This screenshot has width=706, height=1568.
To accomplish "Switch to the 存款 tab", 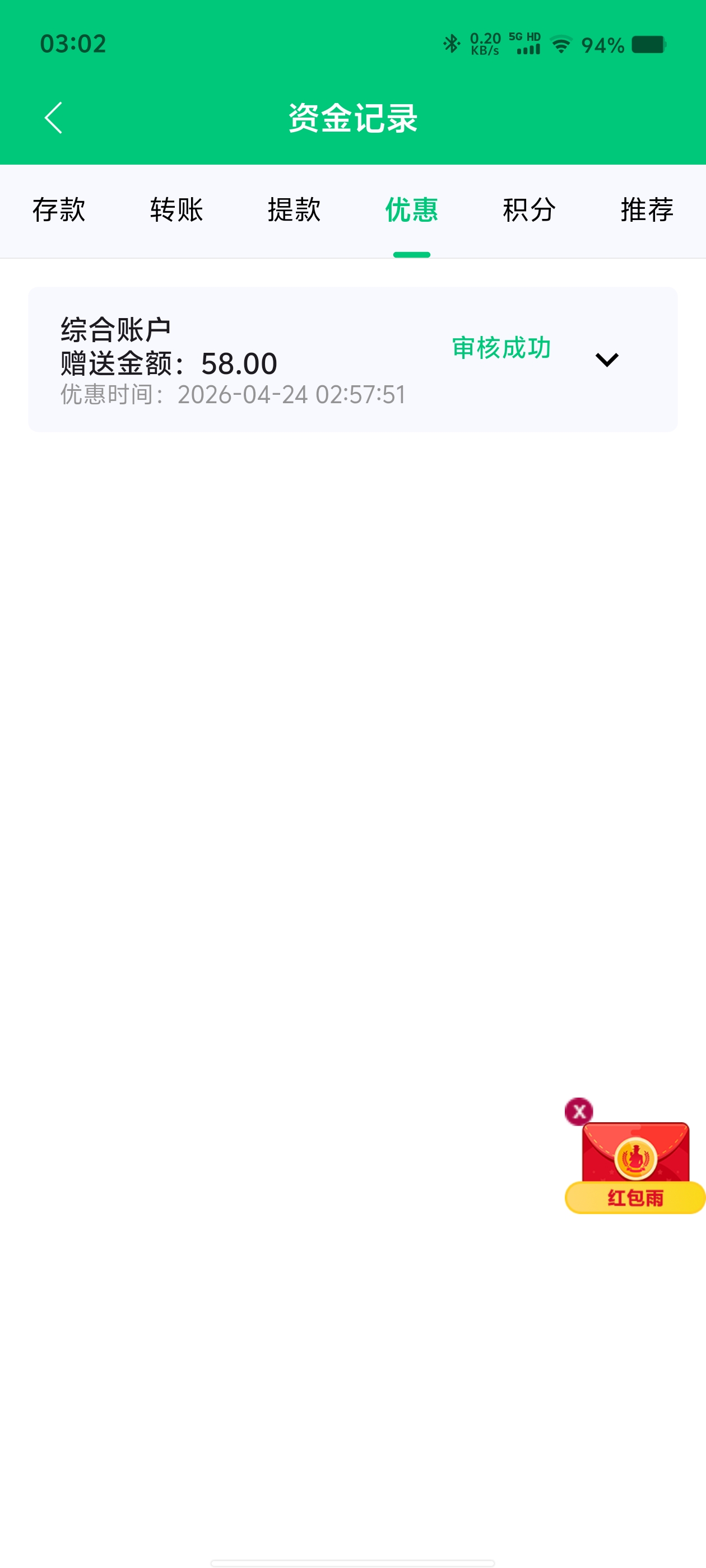I will 58,210.
